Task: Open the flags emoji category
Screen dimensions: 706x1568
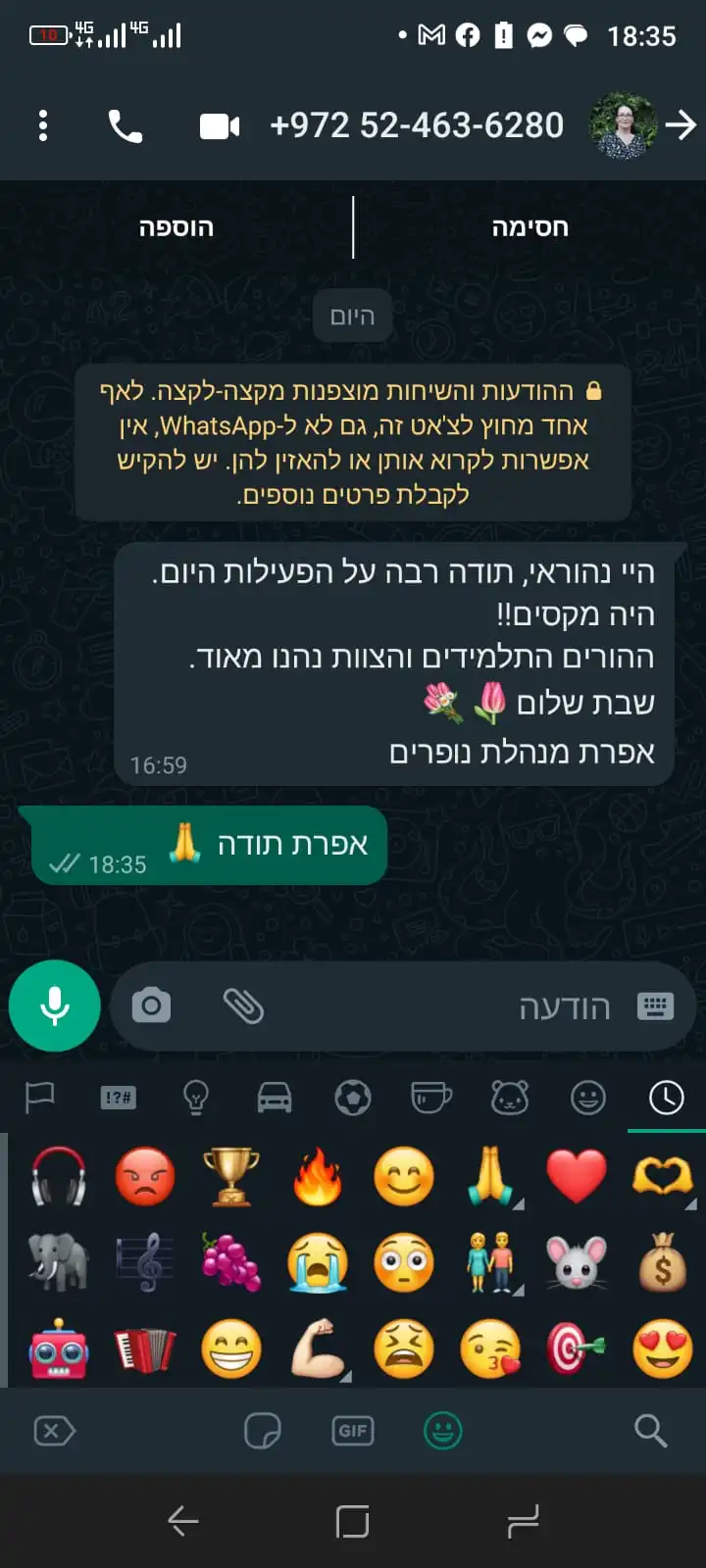Action: (x=39, y=1098)
